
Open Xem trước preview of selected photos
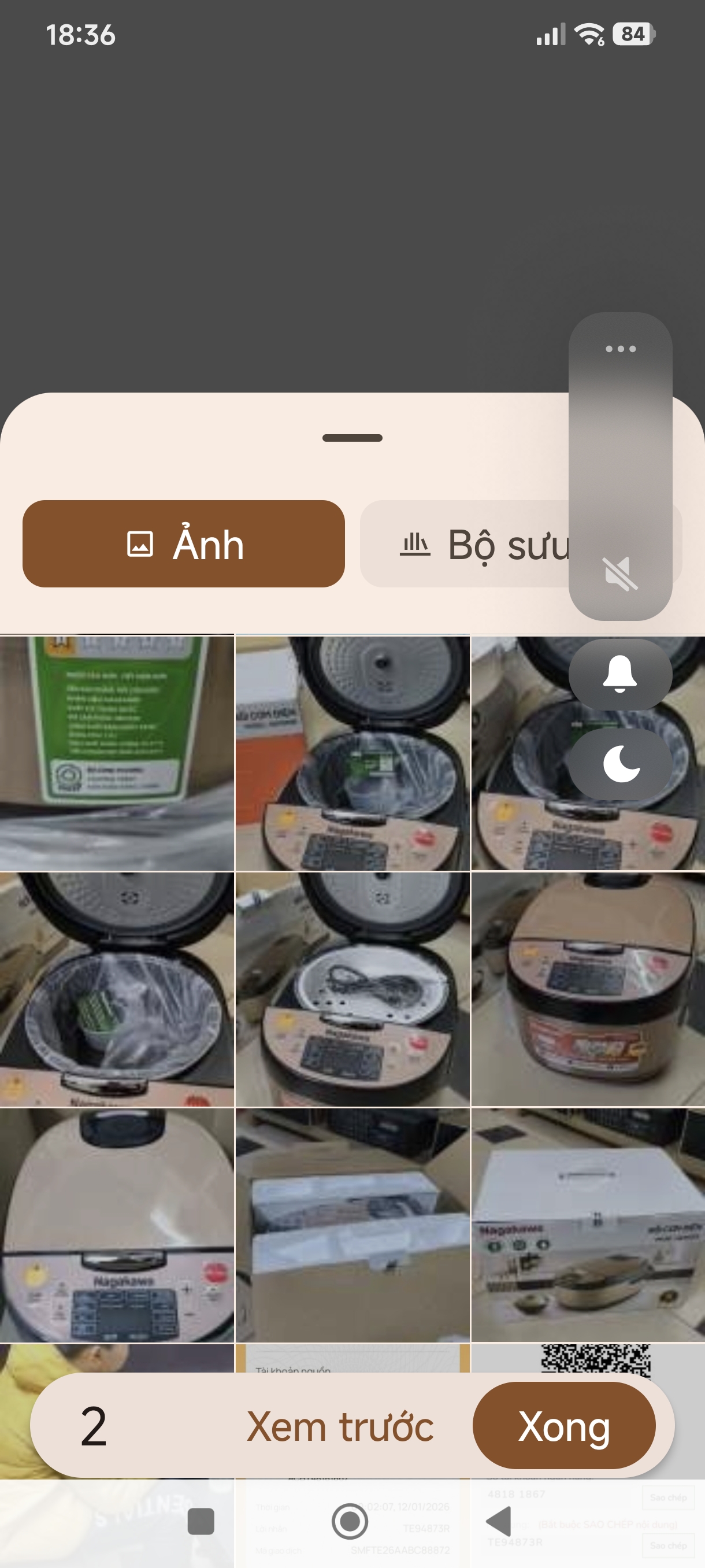click(x=339, y=1426)
